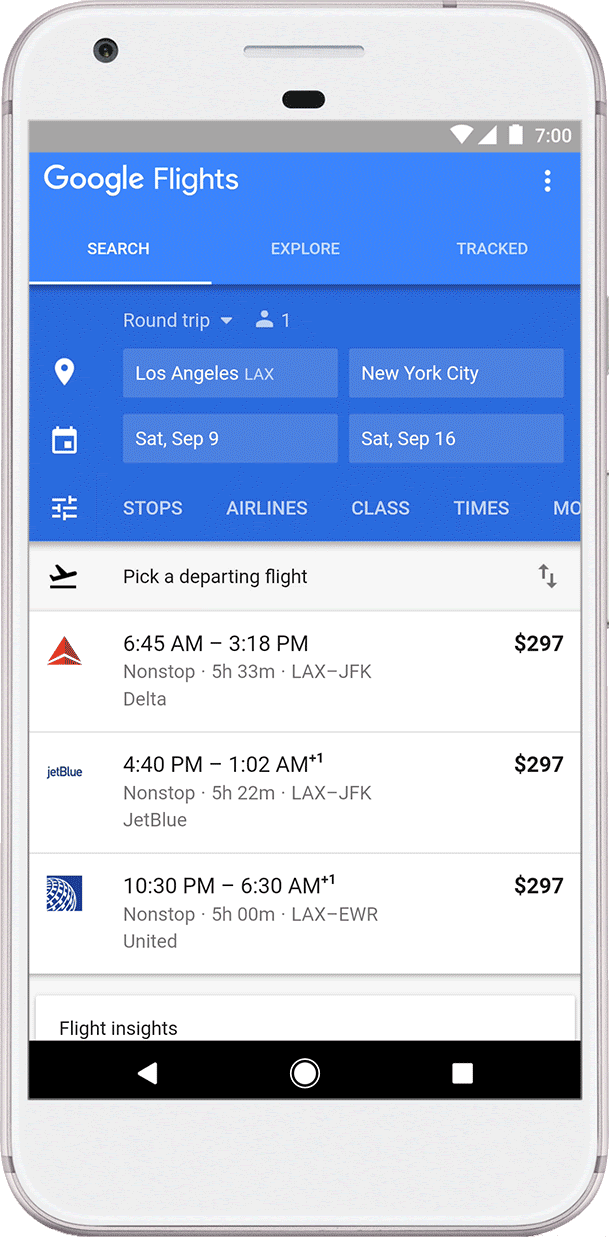Filter by Class
This screenshot has width=609, height=1237.
380,508
